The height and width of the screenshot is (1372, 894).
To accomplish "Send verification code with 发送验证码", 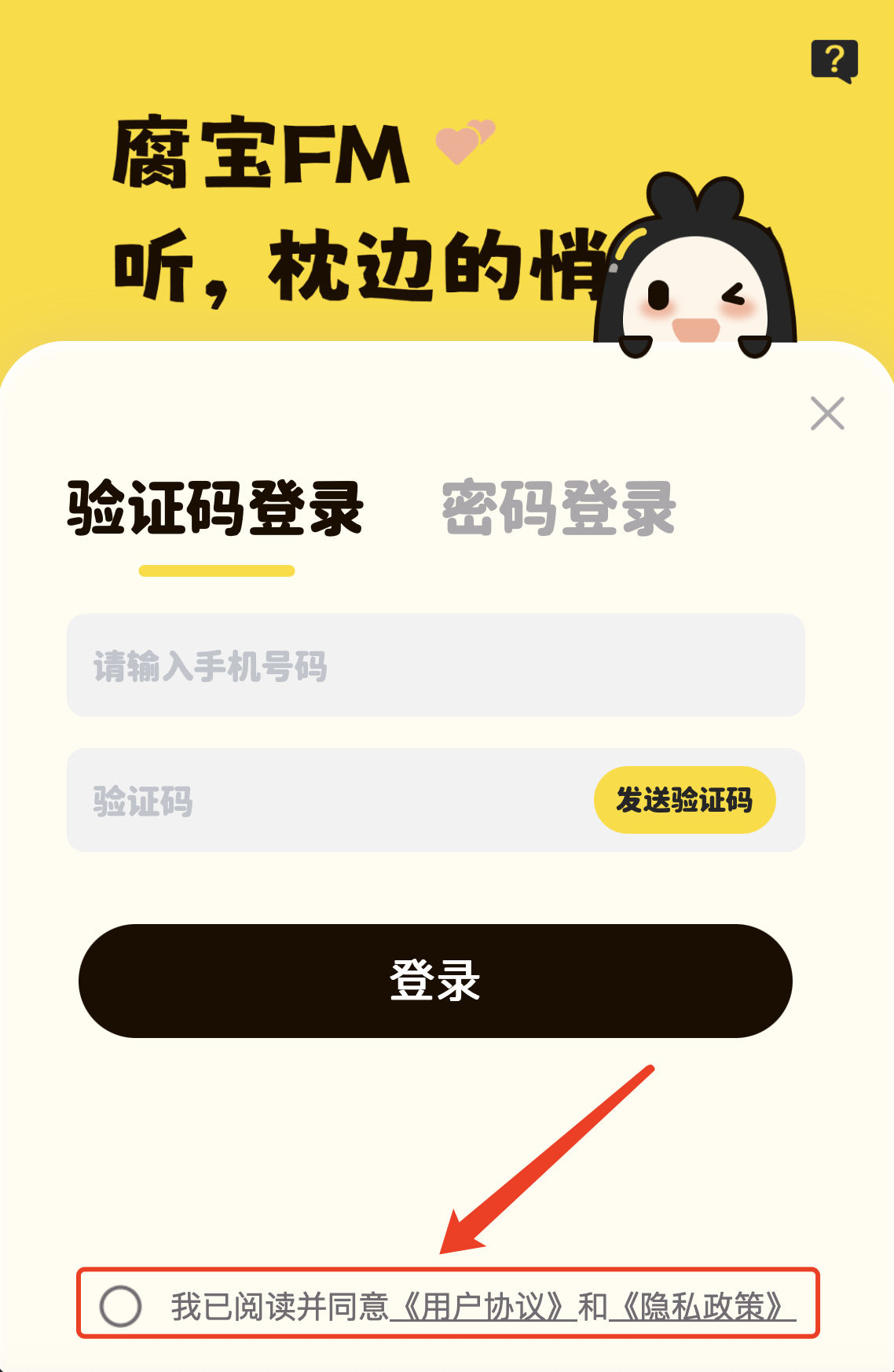I will tap(684, 800).
